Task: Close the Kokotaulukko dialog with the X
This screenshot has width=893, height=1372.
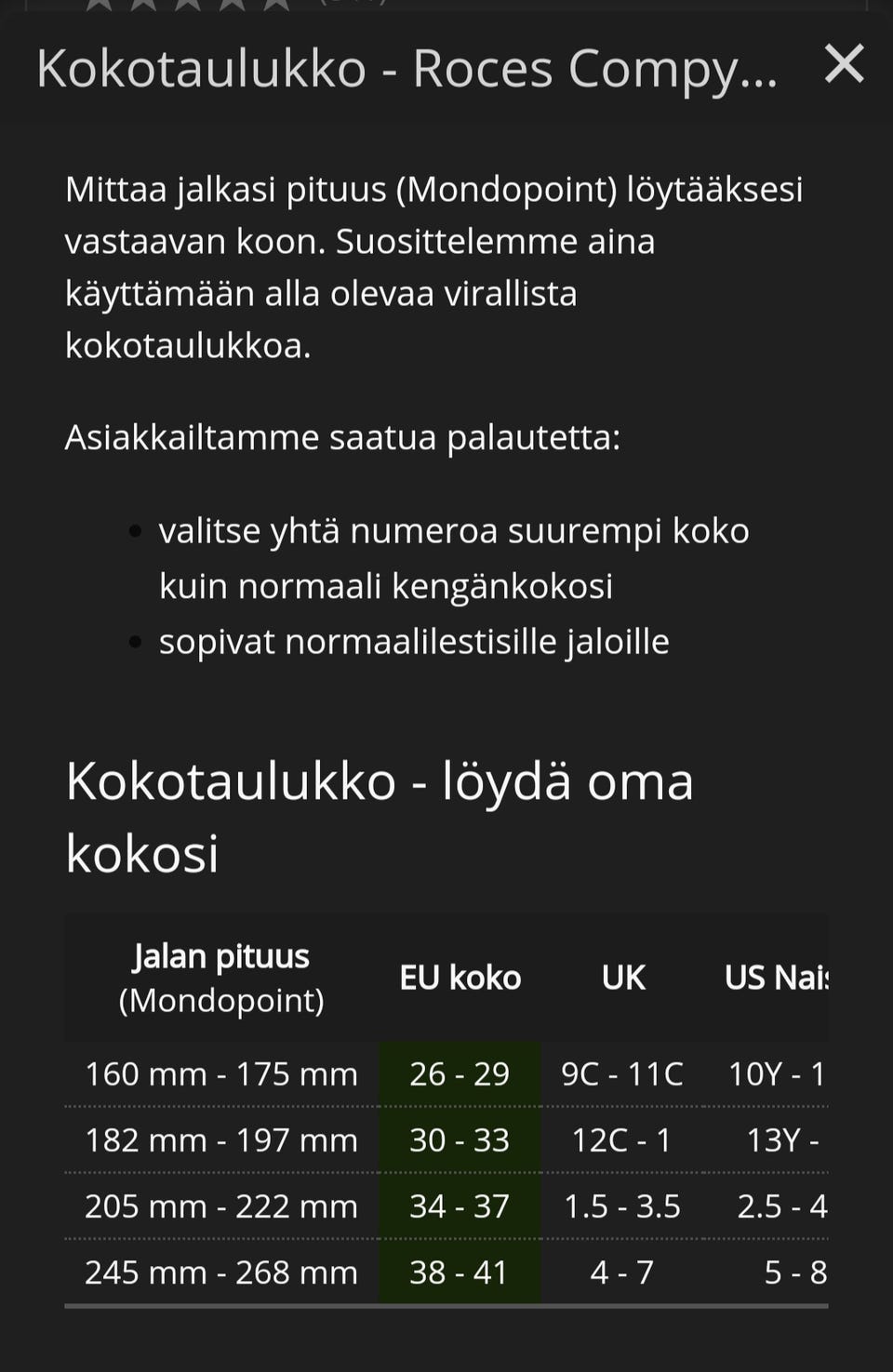Action: coord(845,65)
